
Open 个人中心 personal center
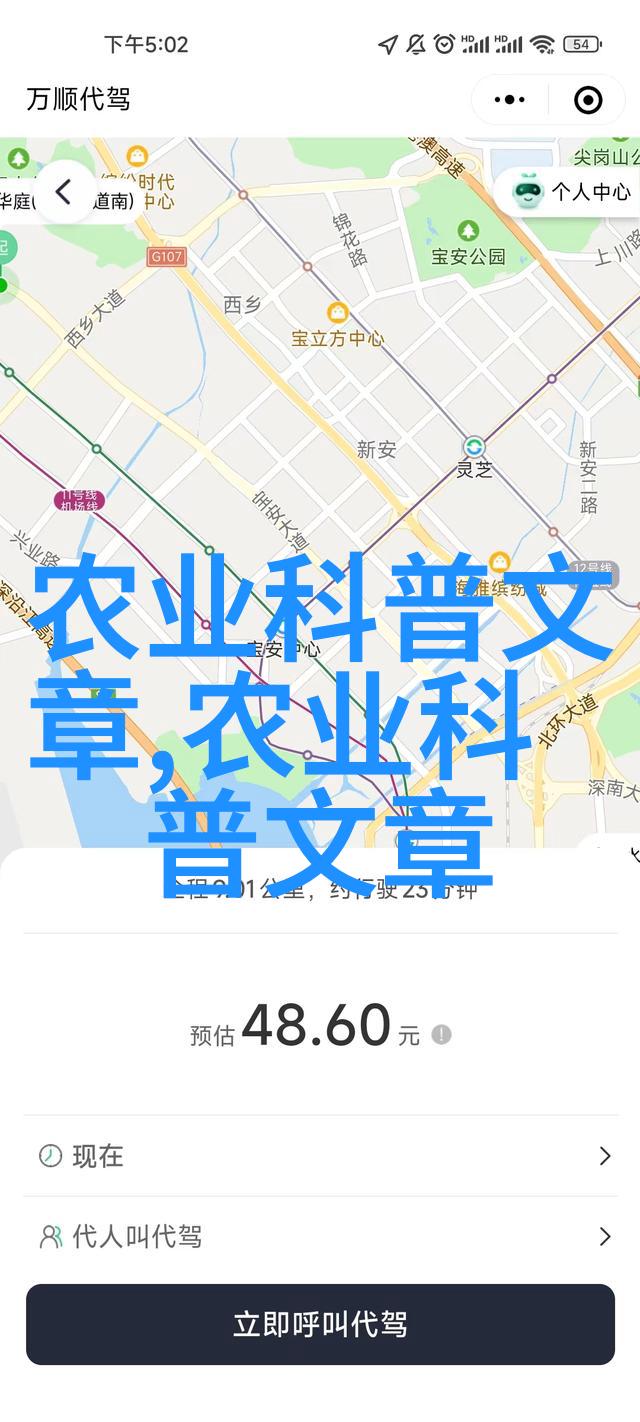572,191
